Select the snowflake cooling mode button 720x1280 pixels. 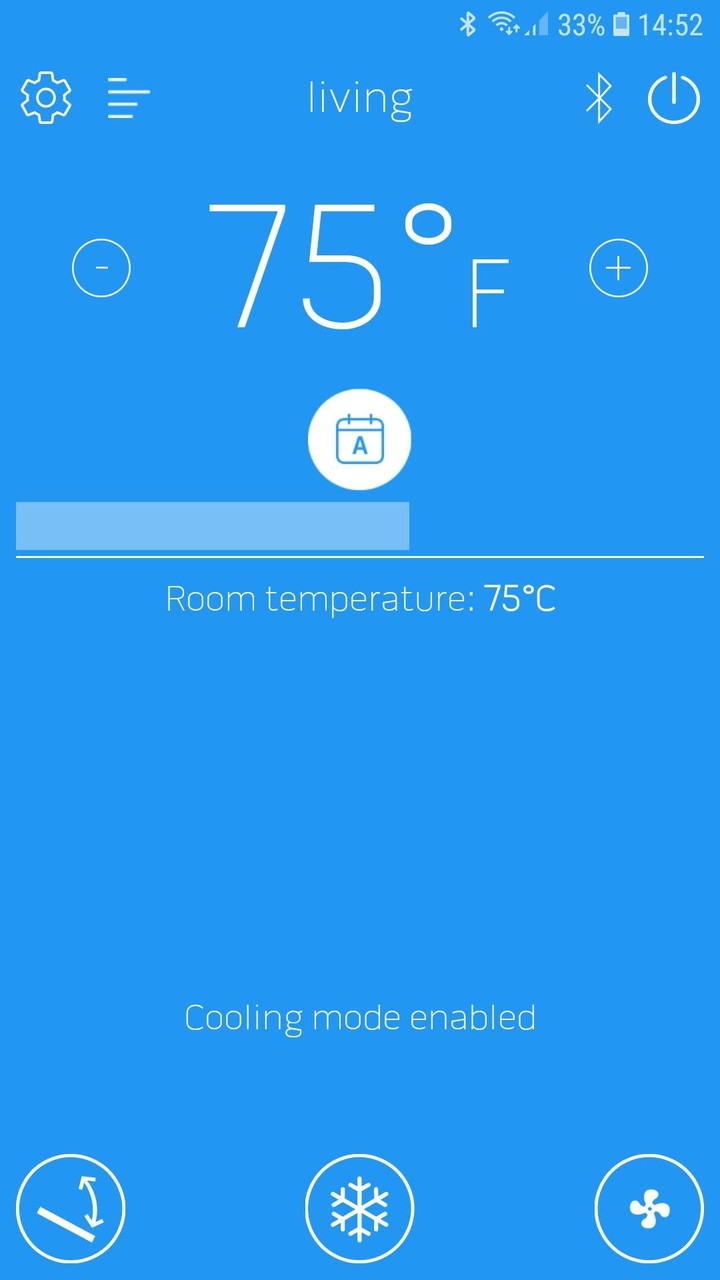tap(359, 1209)
